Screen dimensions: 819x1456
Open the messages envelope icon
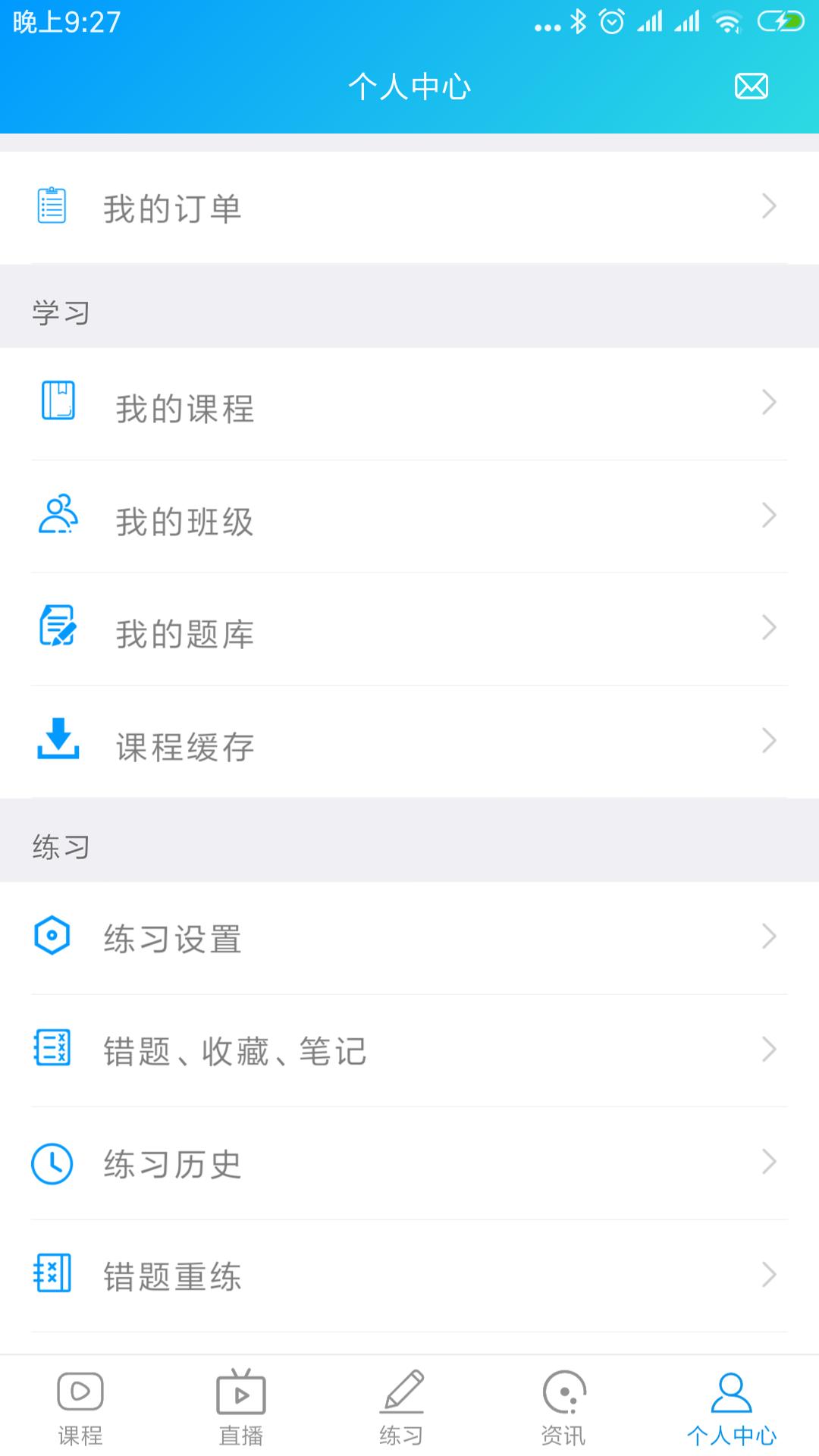click(751, 86)
